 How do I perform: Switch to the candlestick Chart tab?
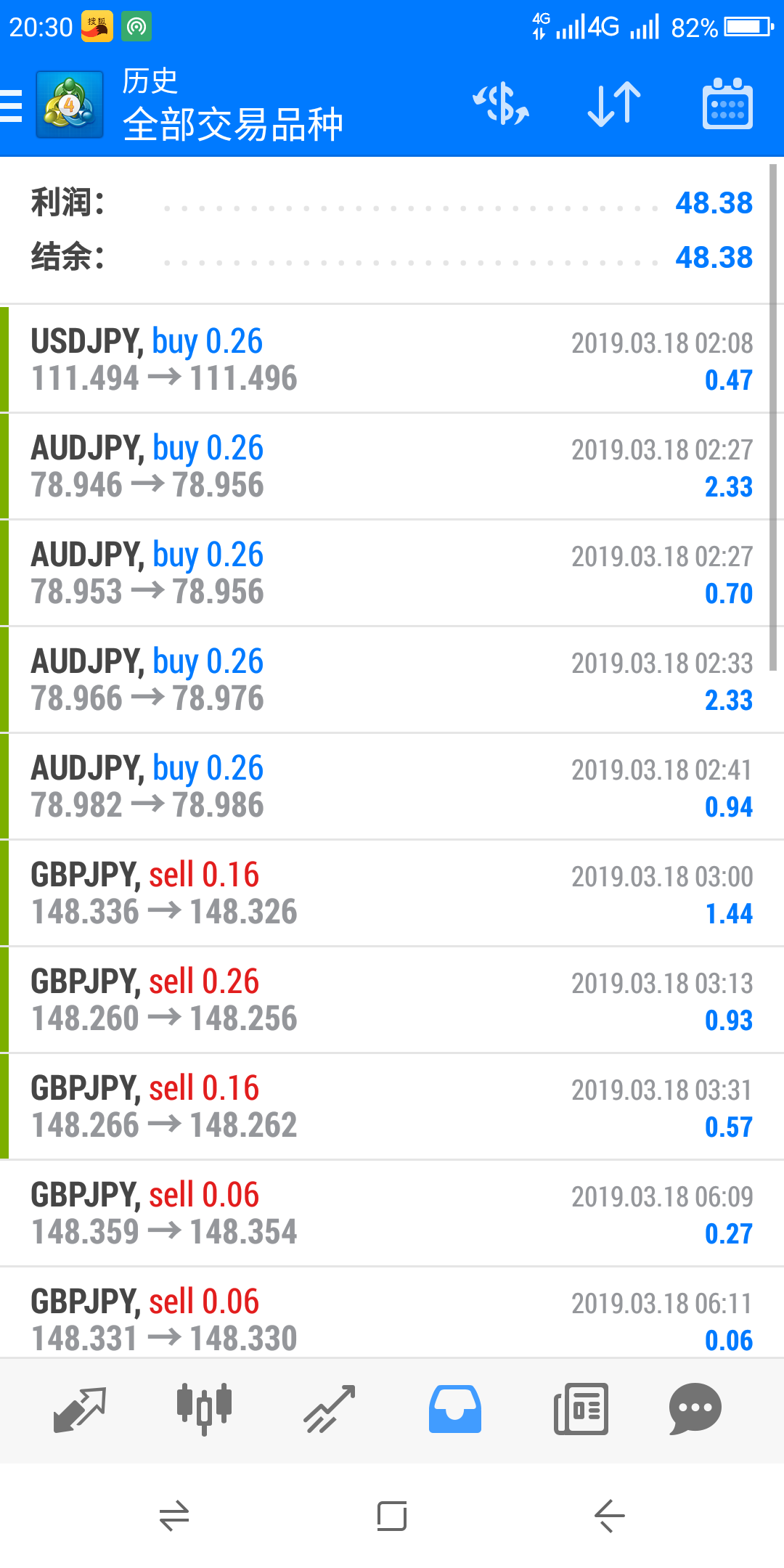pyautogui.click(x=205, y=1409)
